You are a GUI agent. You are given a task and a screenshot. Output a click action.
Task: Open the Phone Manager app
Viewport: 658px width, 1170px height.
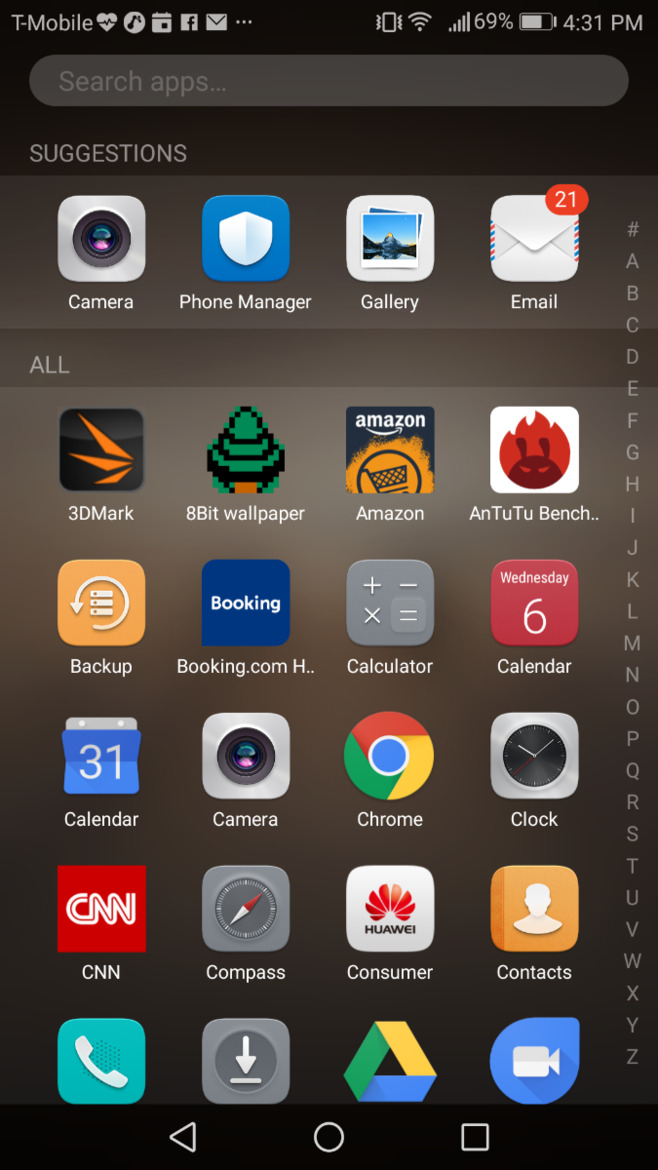(245, 239)
